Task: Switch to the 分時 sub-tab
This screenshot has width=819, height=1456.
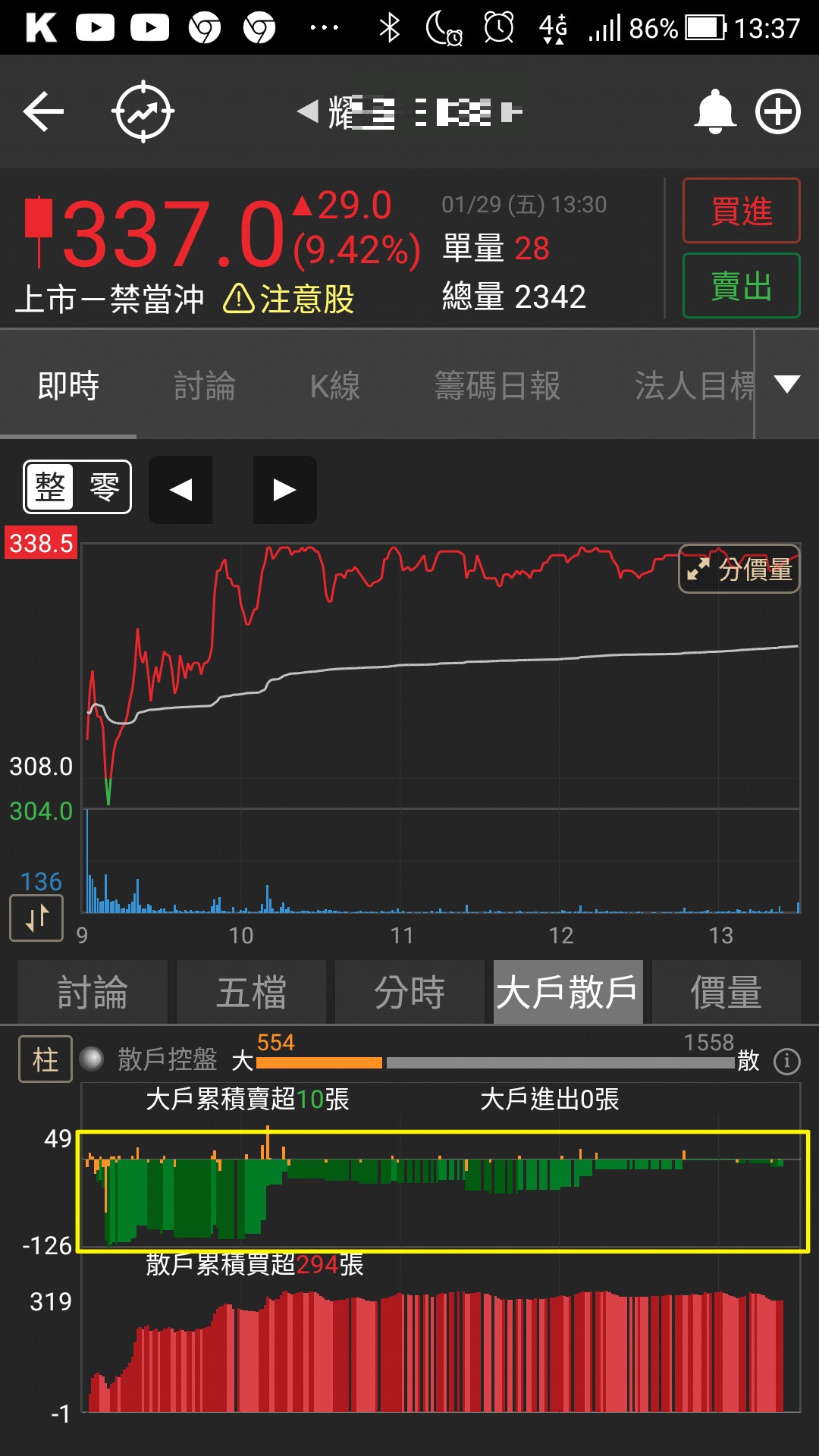Action: pos(409,992)
